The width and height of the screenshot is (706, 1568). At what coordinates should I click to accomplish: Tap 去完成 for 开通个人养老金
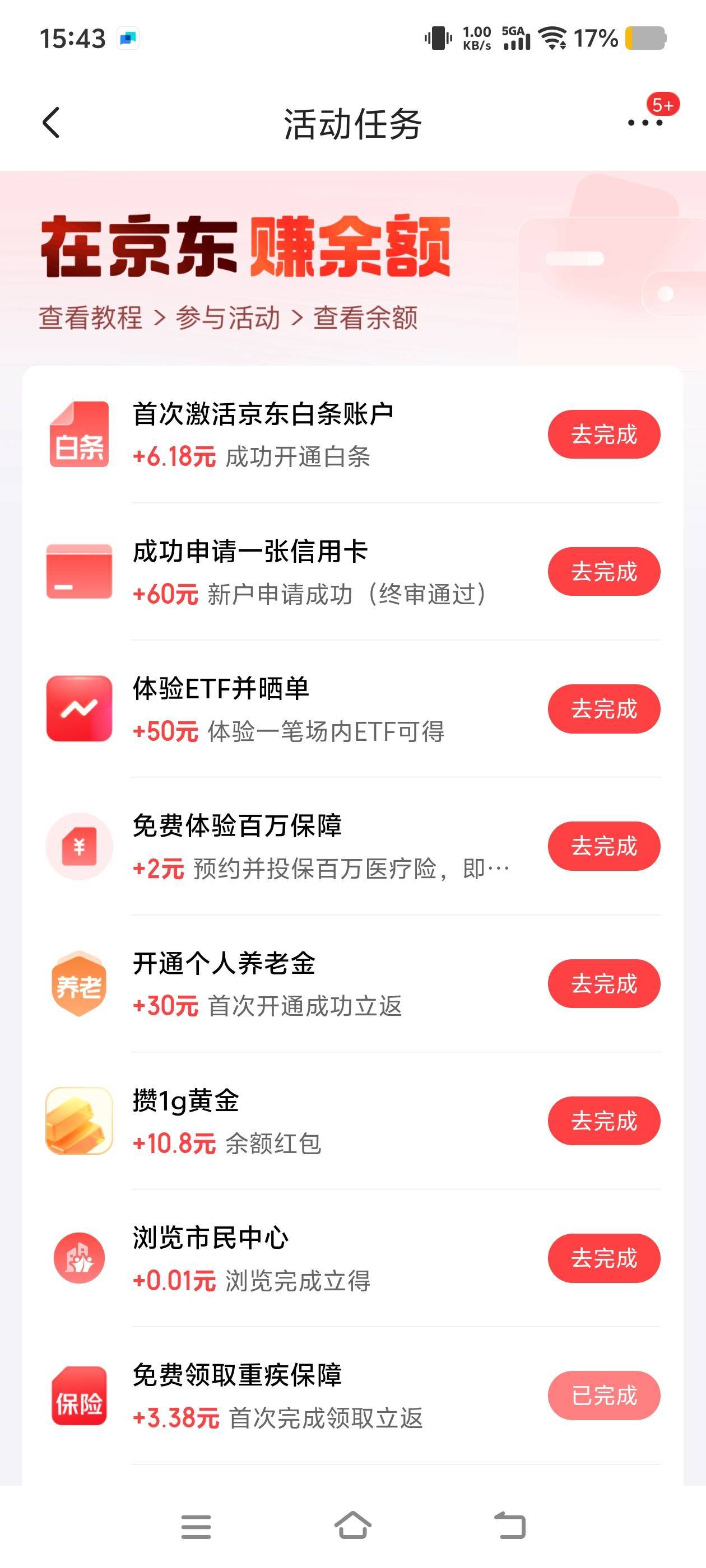[x=603, y=984]
